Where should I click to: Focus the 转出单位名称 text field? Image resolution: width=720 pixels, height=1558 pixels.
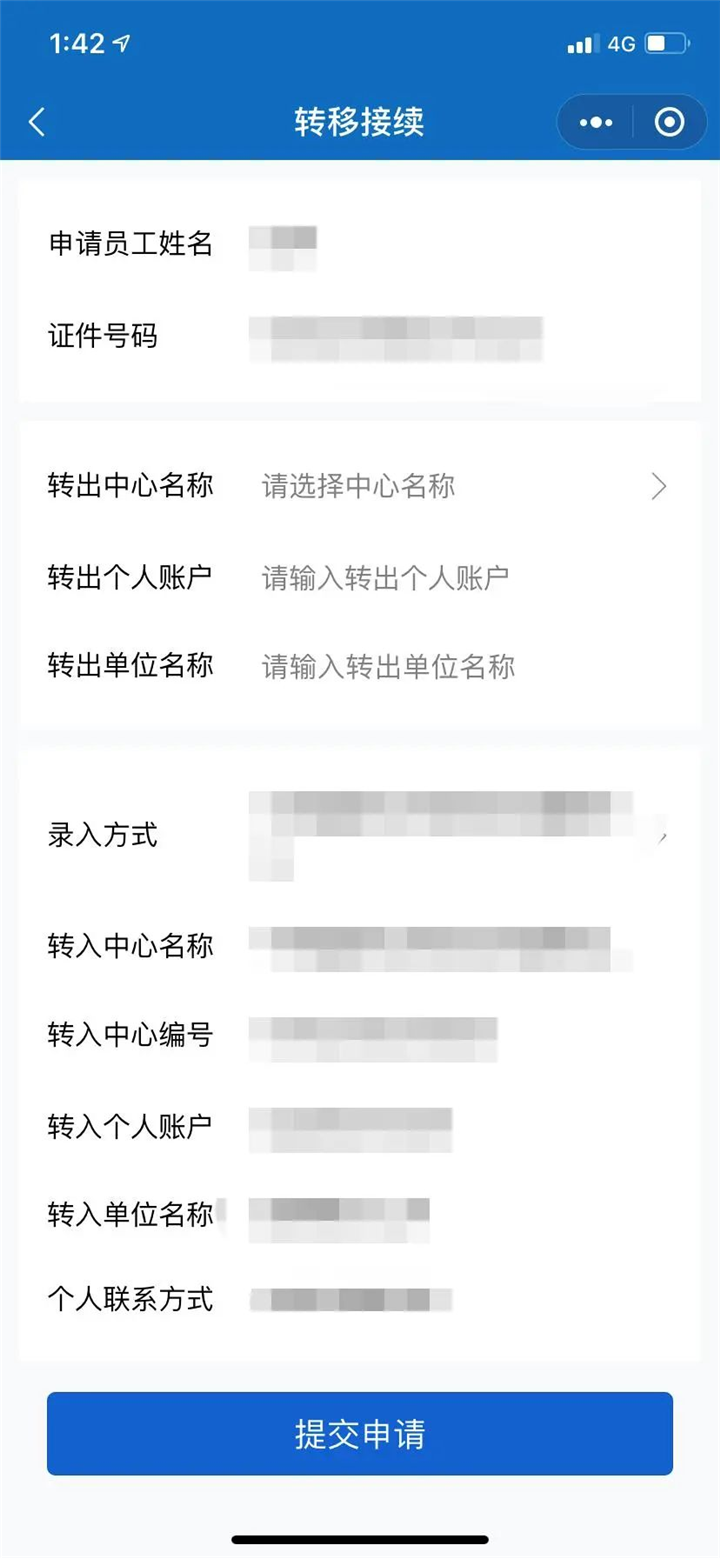pyautogui.click(x=450, y=666)
